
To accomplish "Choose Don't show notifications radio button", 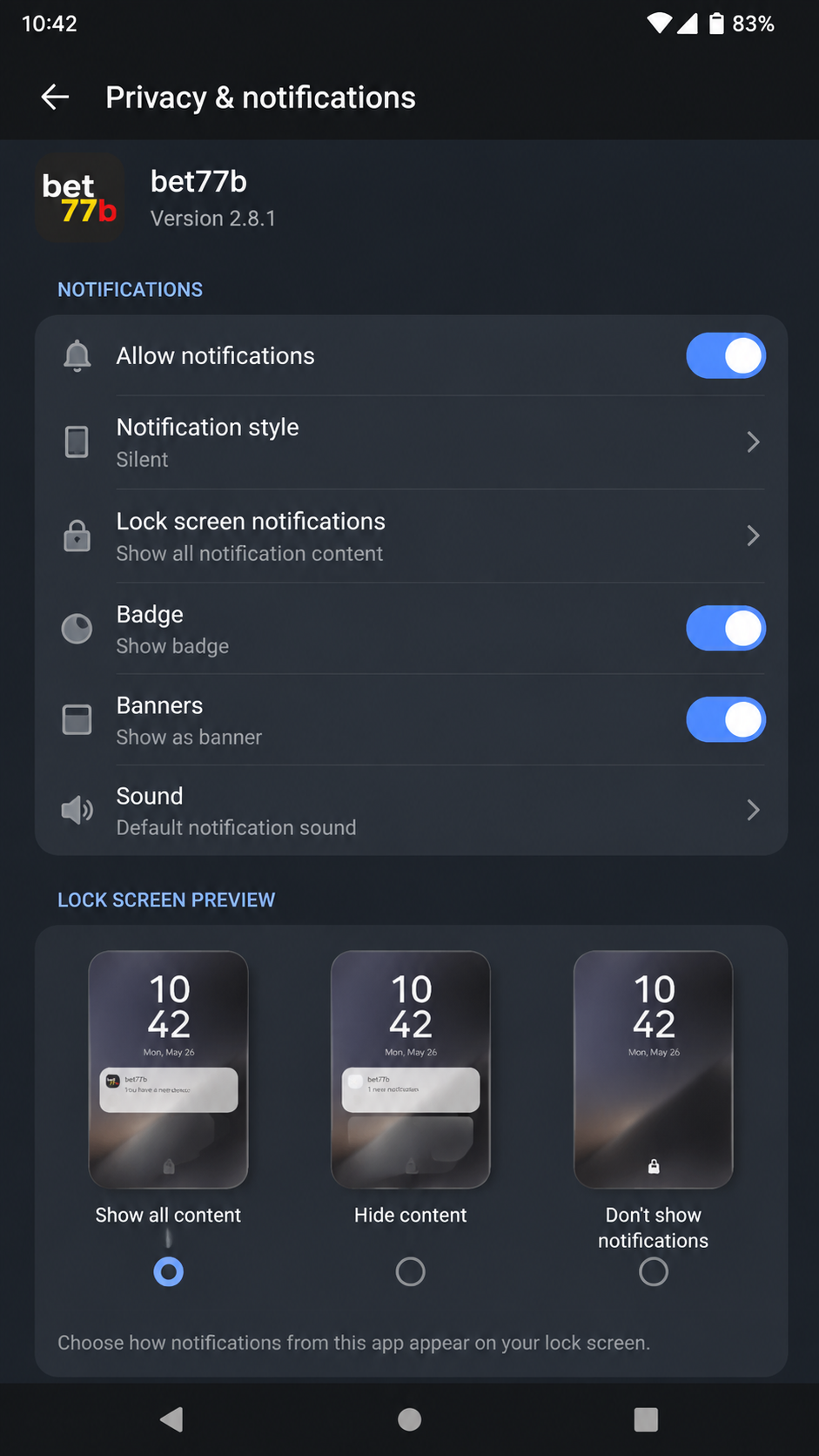I will point(654,1272).
